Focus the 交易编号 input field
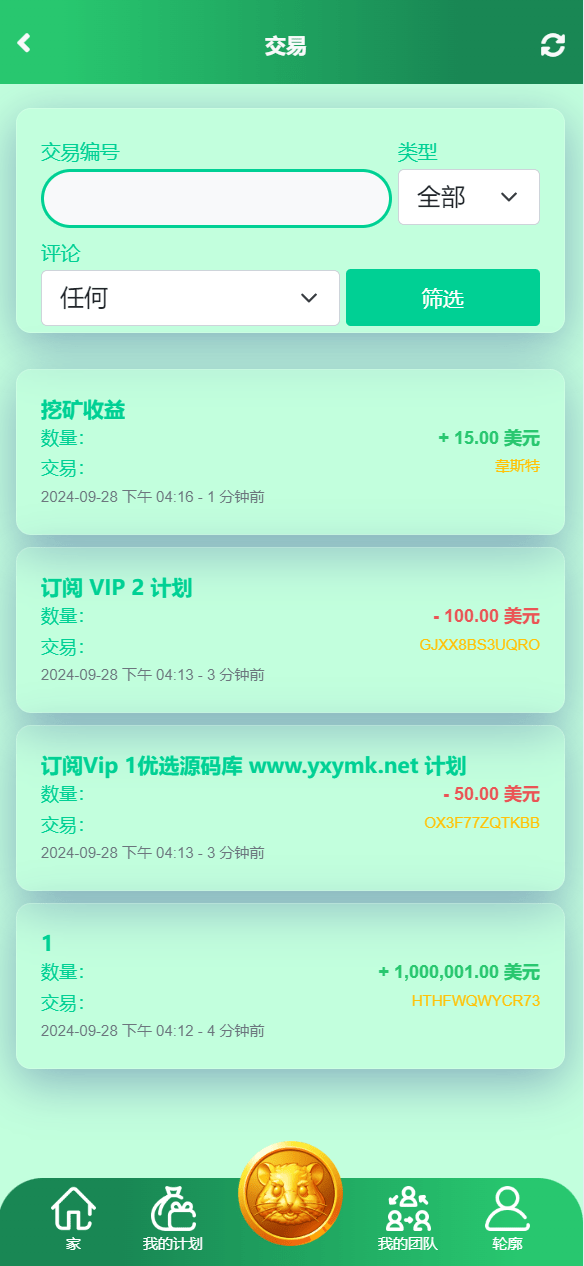 point(216,198)
